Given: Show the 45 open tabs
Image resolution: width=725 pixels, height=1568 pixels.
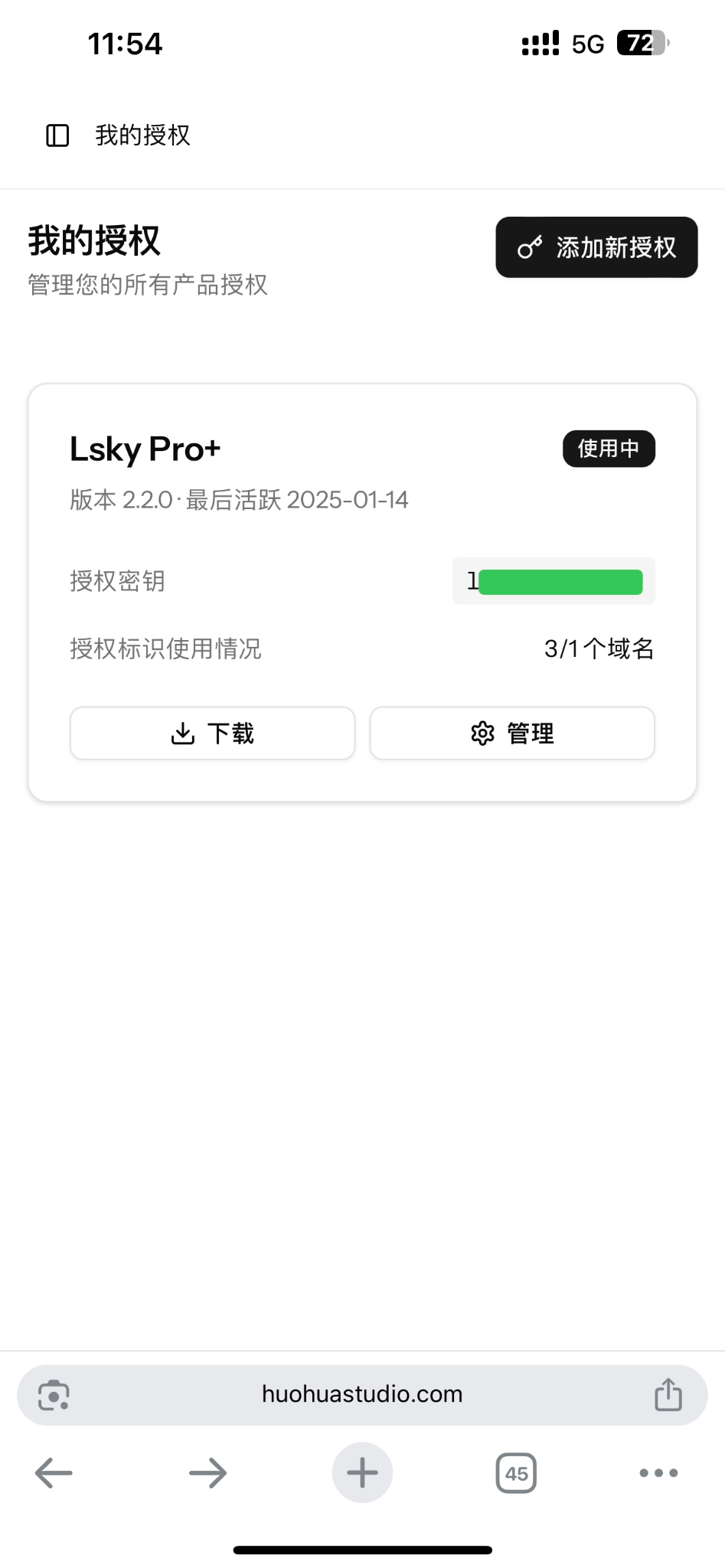Looking at the screenshot, I should tap(516, 1473).
